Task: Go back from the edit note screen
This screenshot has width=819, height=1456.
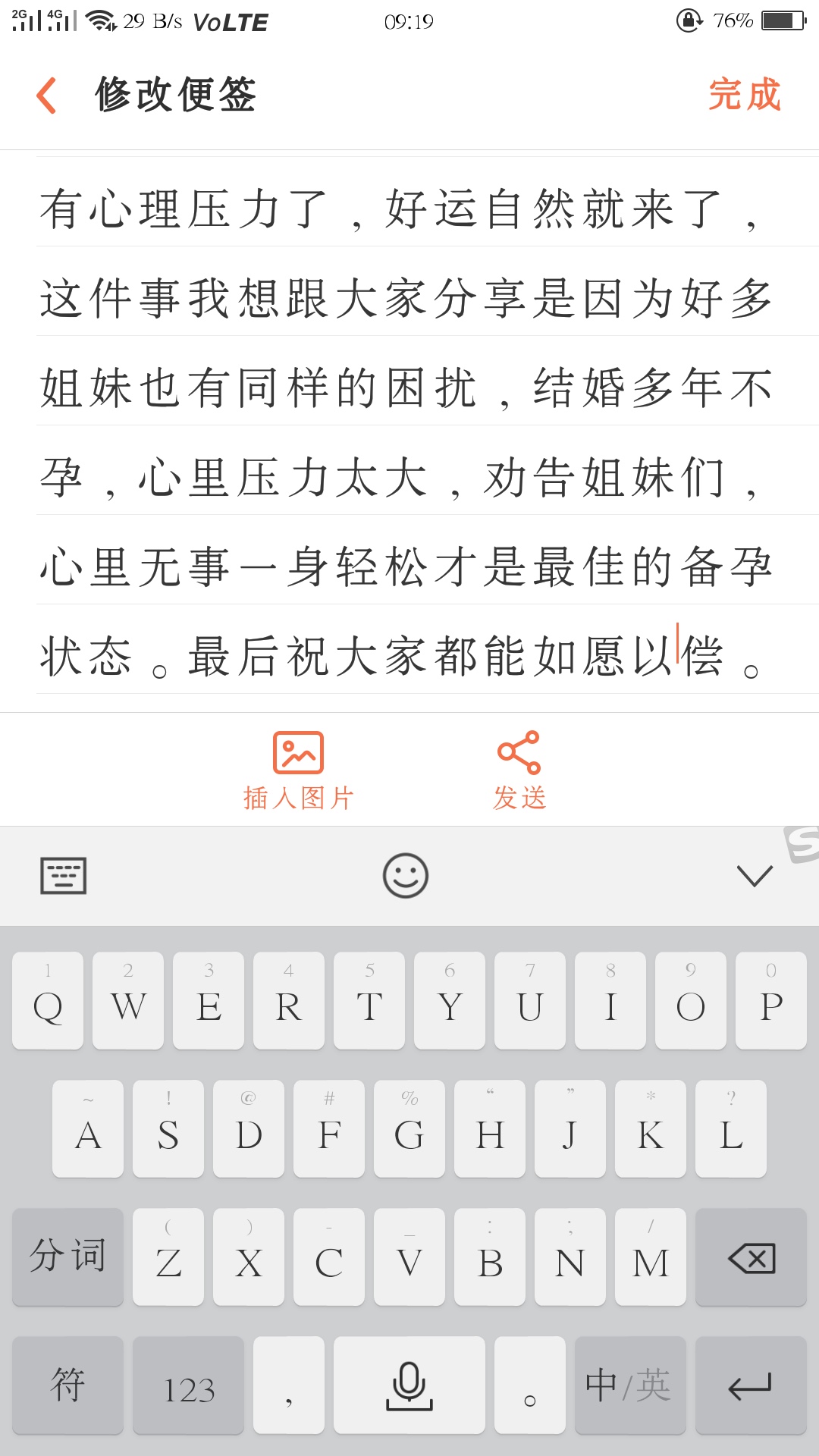Action: 47,96
